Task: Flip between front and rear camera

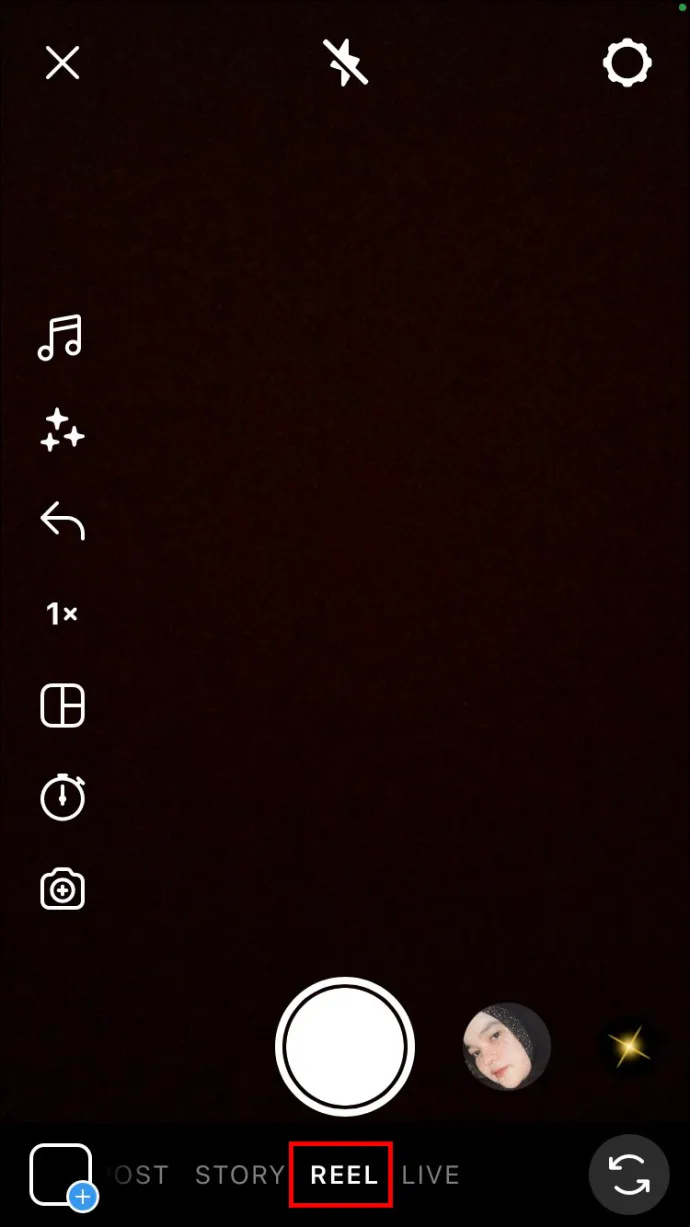Action: click(x=629, y=1174)
